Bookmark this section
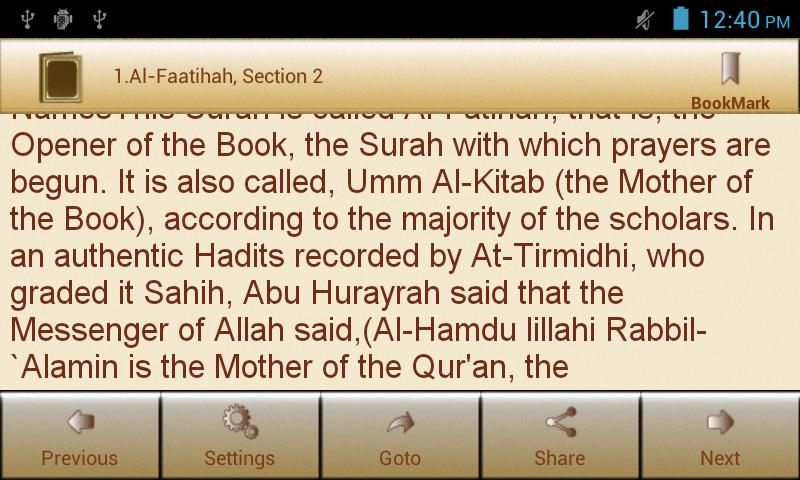The width and height of the screenshot is (800, 480). pyautogui.click(x=730, y=80)
